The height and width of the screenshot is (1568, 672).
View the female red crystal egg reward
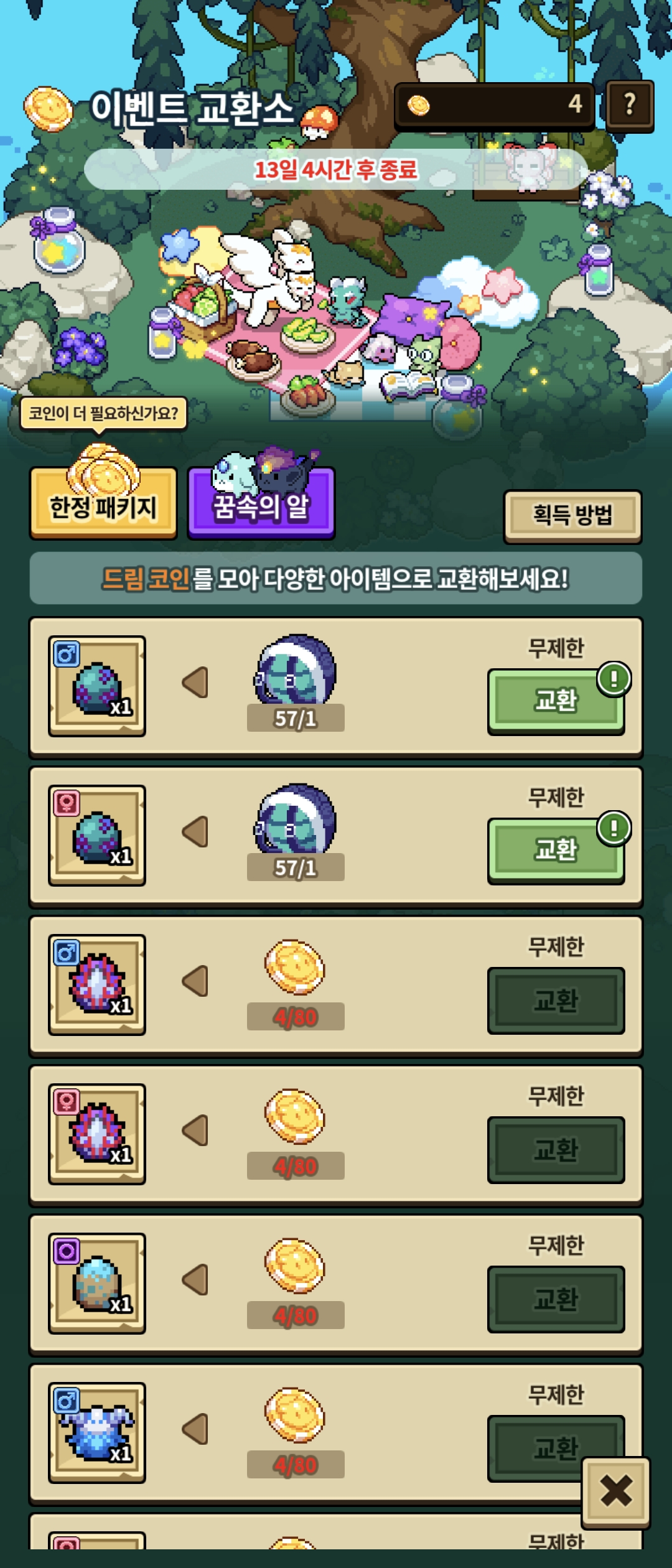point(97,1134)
